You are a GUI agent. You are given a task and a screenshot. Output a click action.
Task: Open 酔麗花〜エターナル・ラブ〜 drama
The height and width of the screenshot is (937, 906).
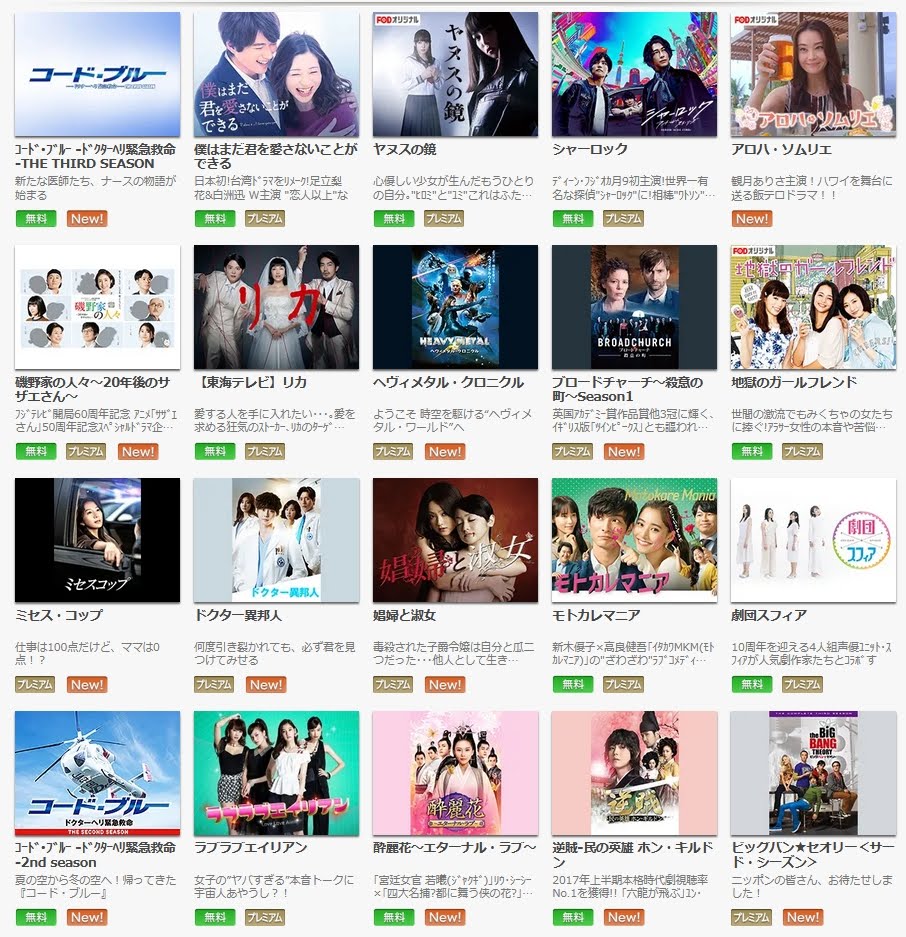[455, 773]
